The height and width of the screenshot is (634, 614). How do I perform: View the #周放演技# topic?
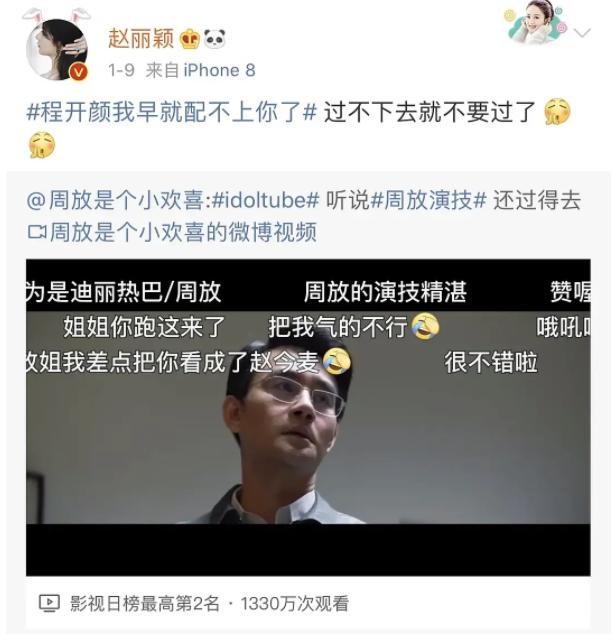coord(428,200)
